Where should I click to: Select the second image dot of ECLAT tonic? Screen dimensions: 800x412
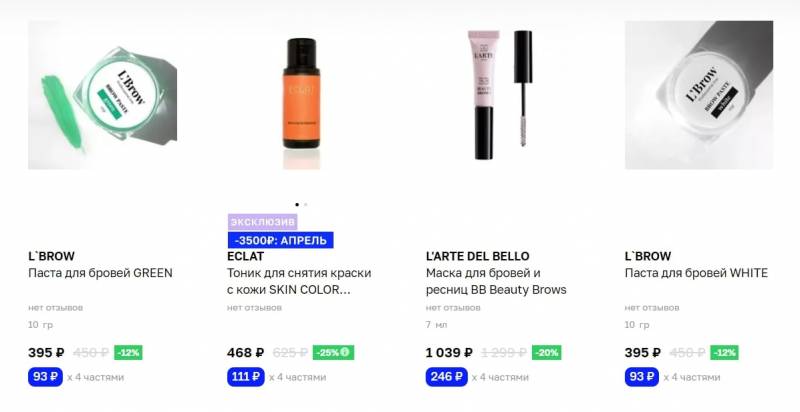(305, 204)
